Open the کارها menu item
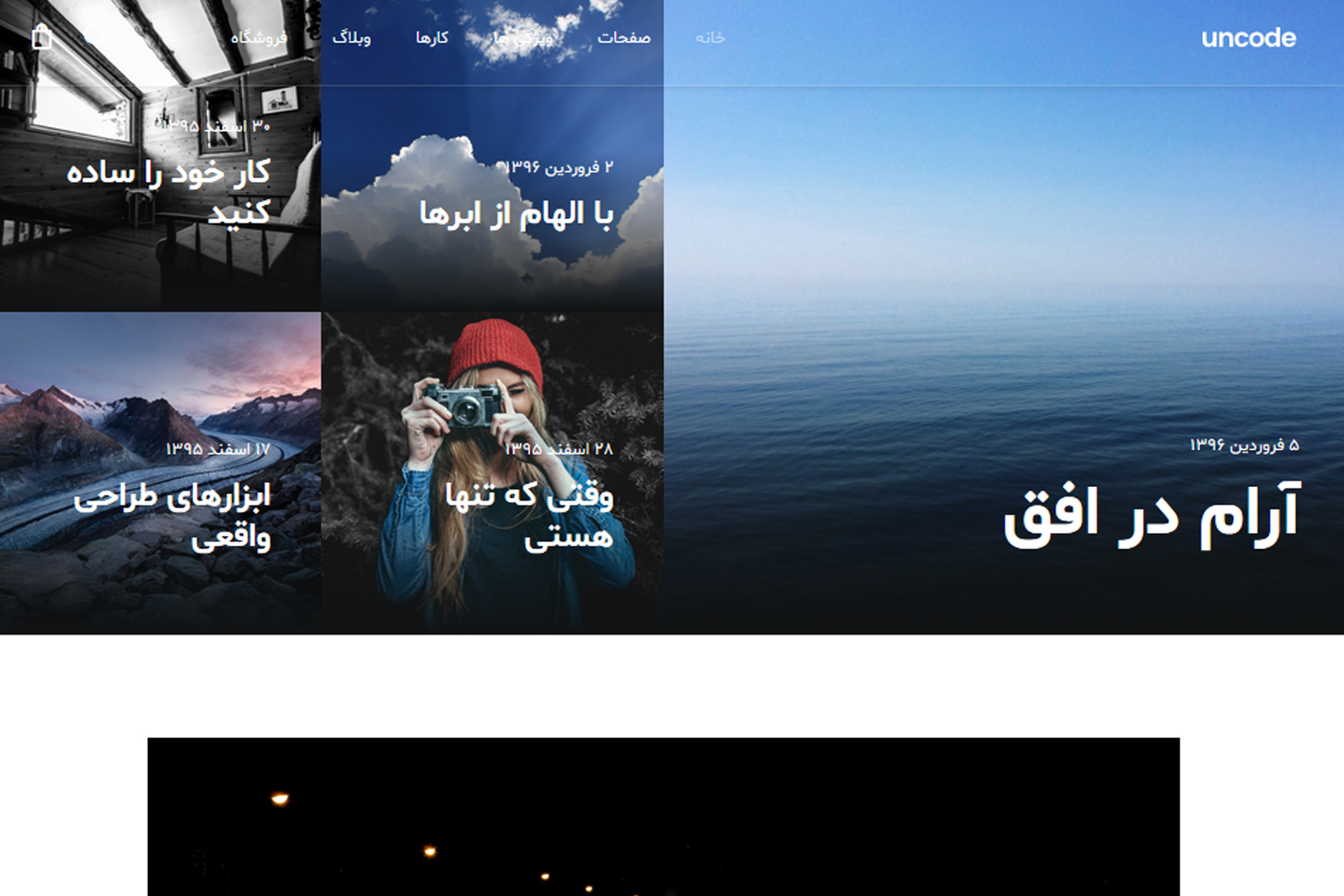The width and height of the screenshot is (1344, 896). 432,38
